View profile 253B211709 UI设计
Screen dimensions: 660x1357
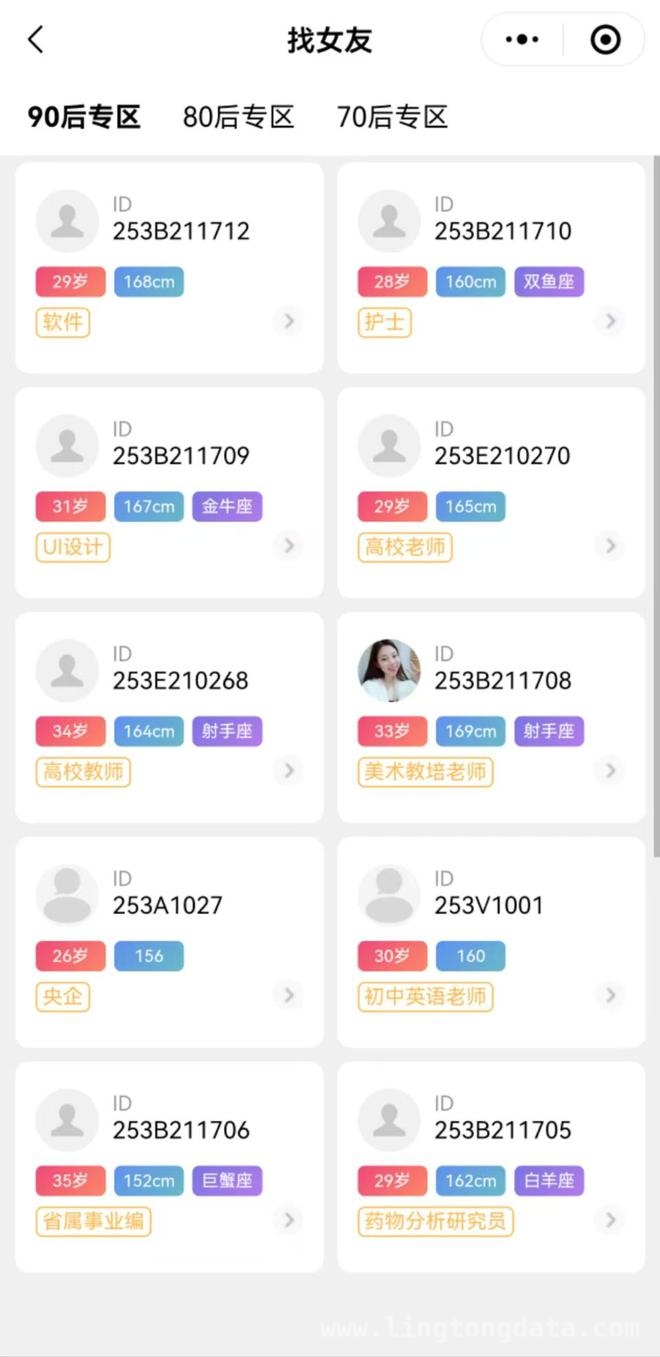[x=169, y=492]
